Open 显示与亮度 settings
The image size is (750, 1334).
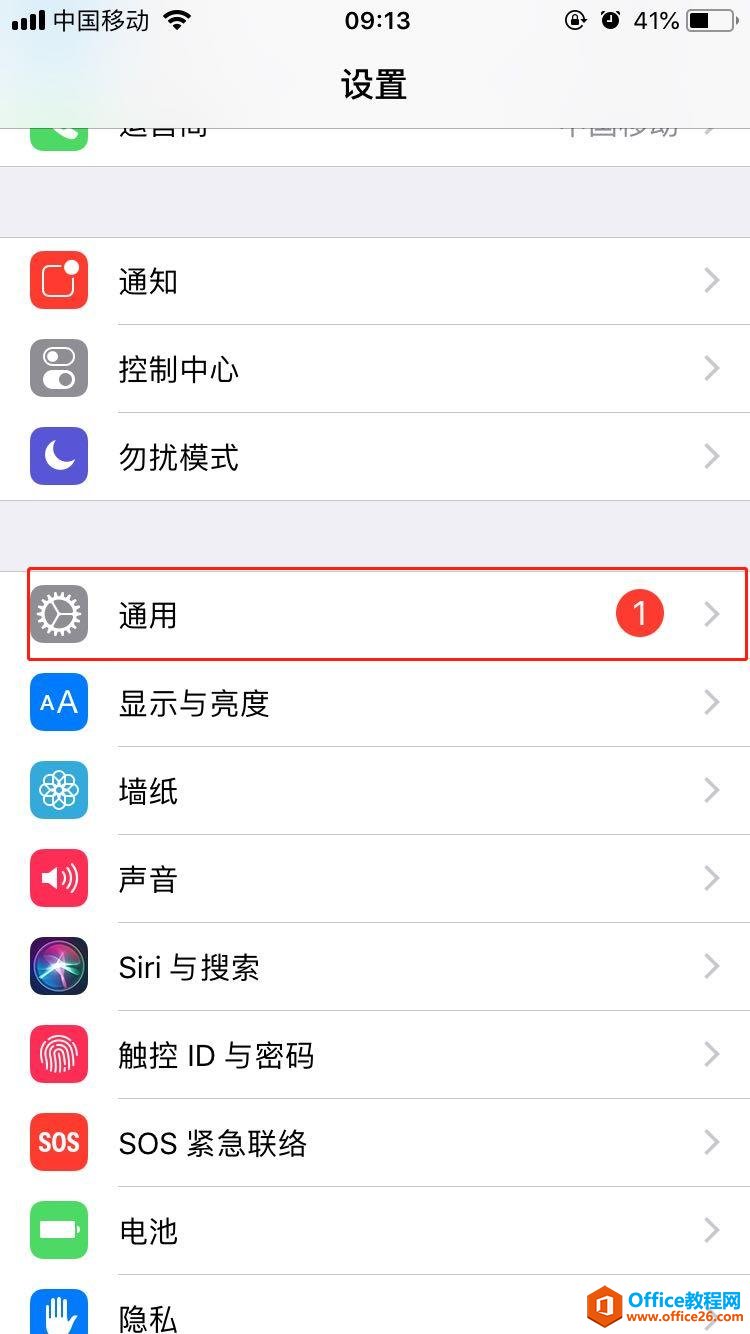tap(375, 703)
